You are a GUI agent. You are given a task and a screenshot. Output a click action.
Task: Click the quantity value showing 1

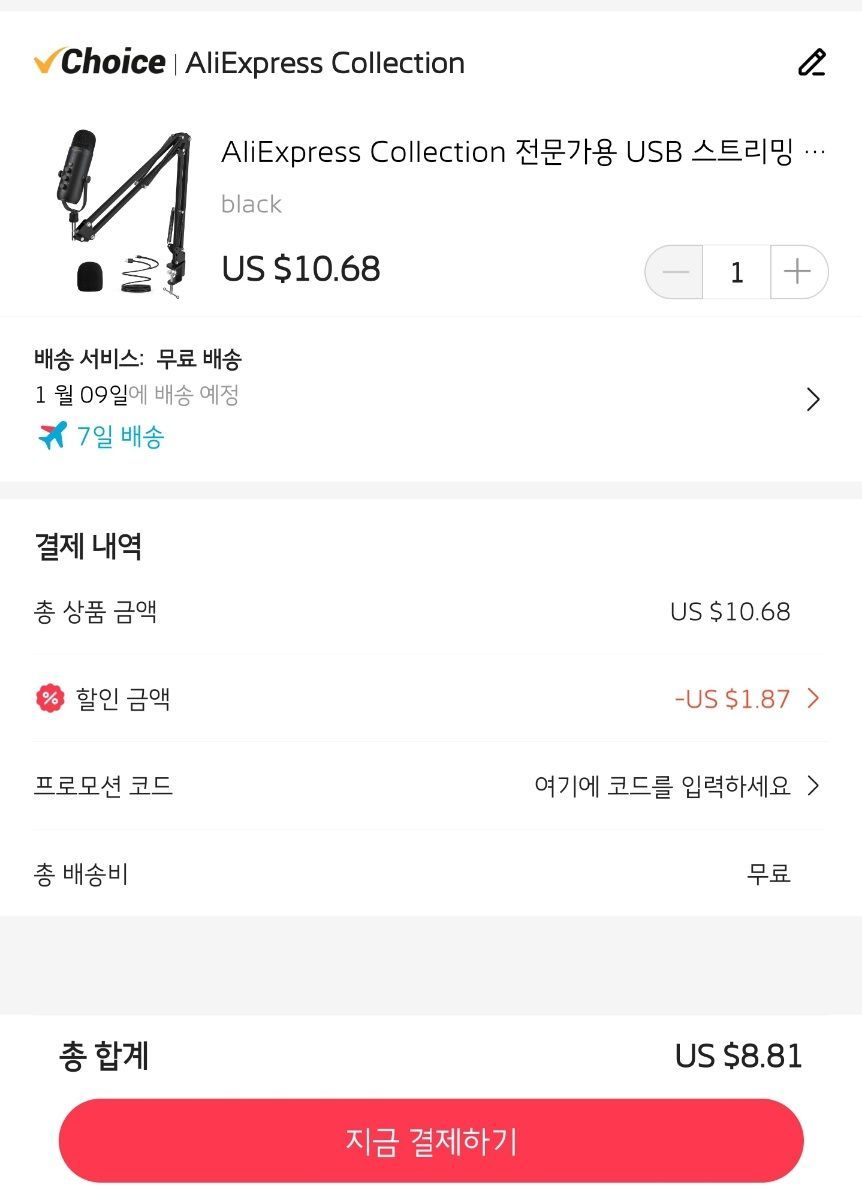(737, 271)
